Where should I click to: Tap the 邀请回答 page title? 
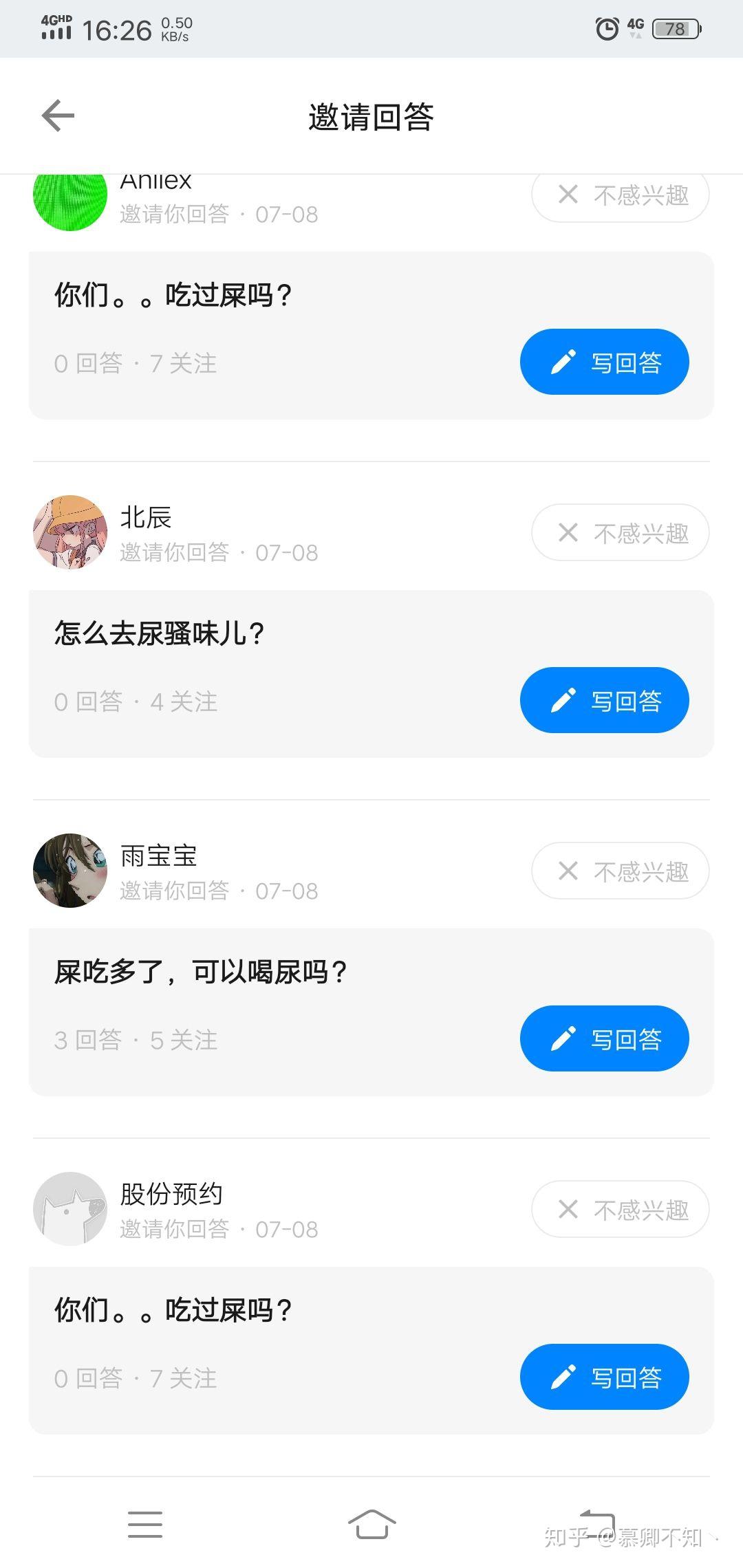coord(371,116)
